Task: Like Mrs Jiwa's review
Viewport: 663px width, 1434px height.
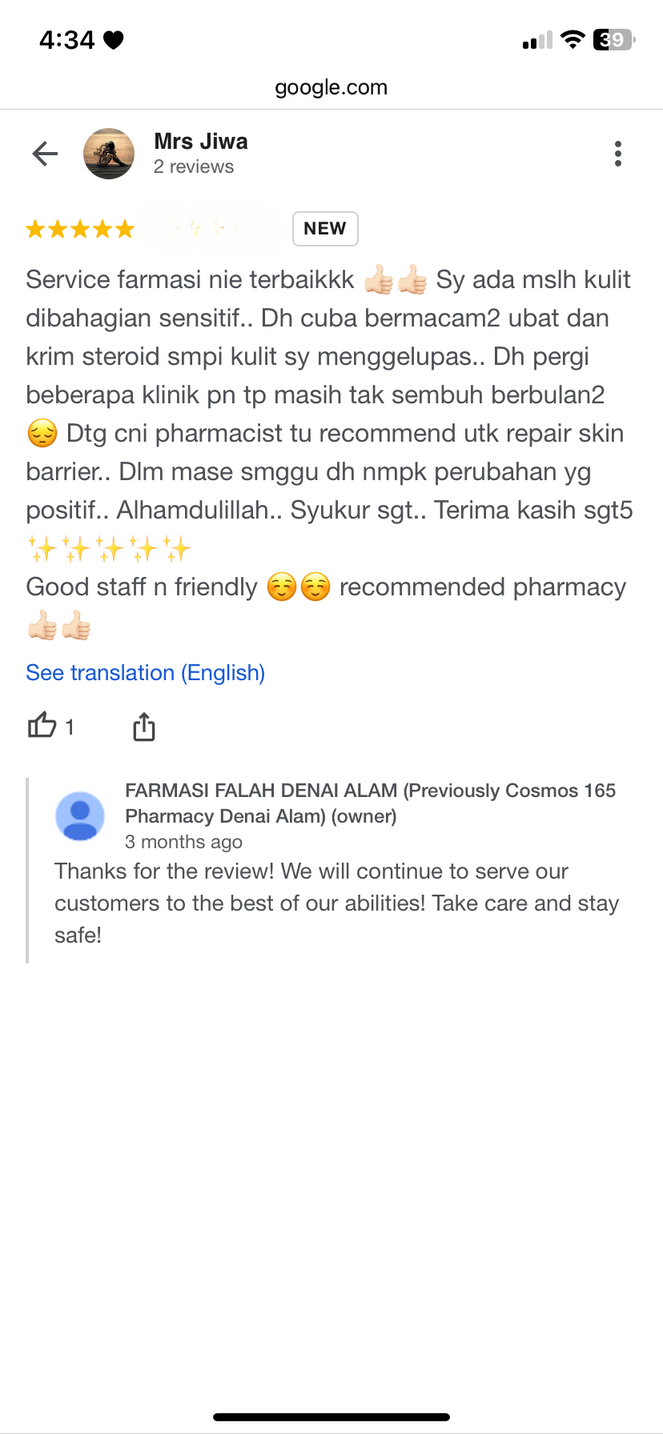Action: pyautogui.click(x=42, y=726)
